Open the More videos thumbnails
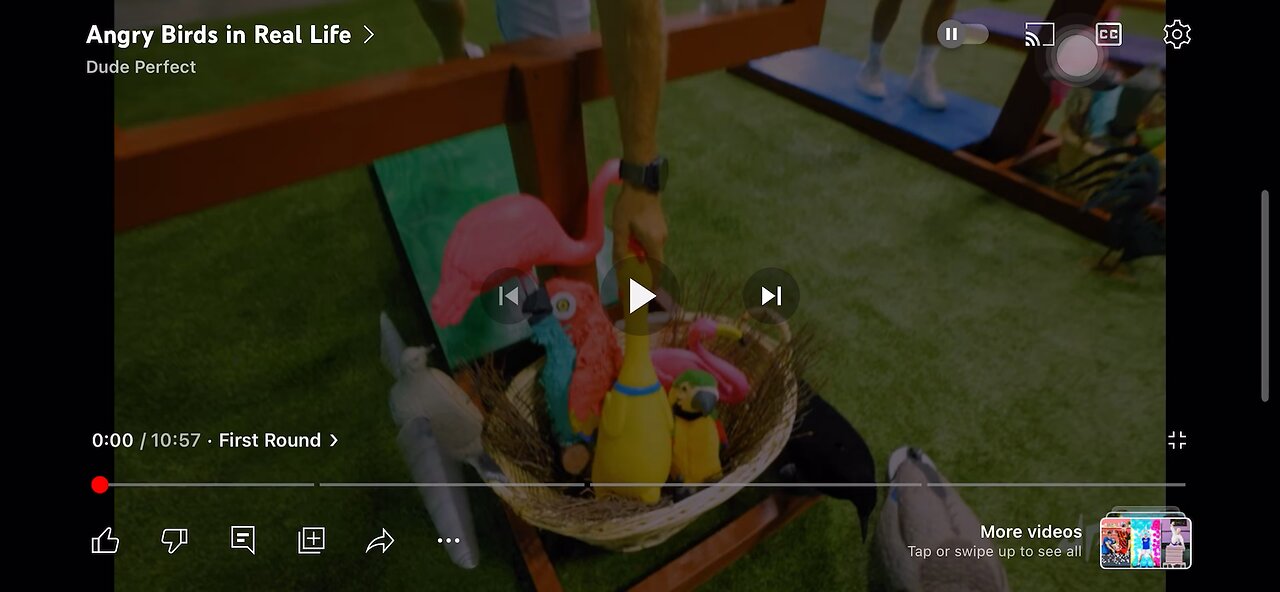The image size is (1280, 592). (1145, 542)
